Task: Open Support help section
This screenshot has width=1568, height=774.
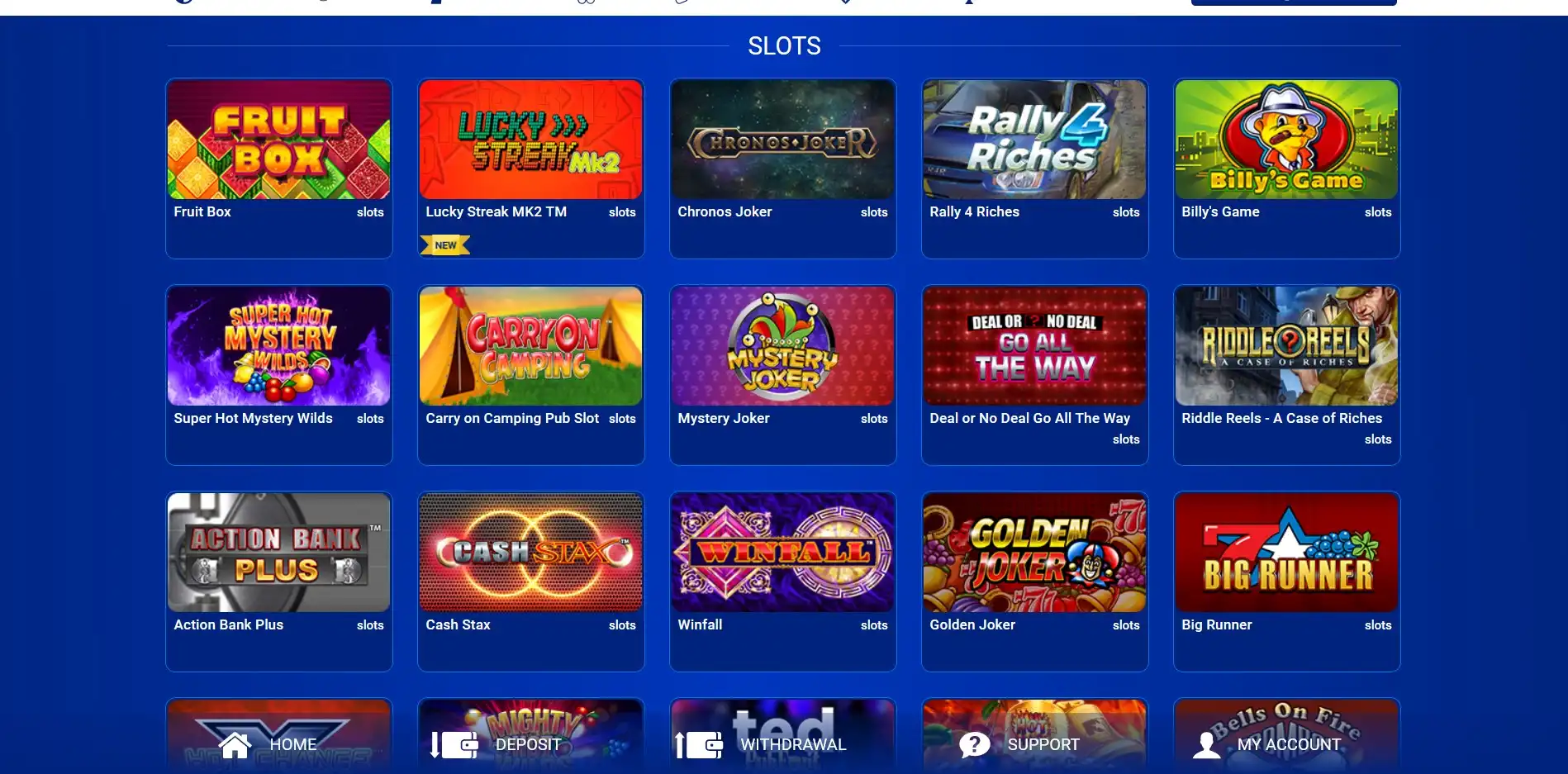Action: click(x=1019, y=744)
